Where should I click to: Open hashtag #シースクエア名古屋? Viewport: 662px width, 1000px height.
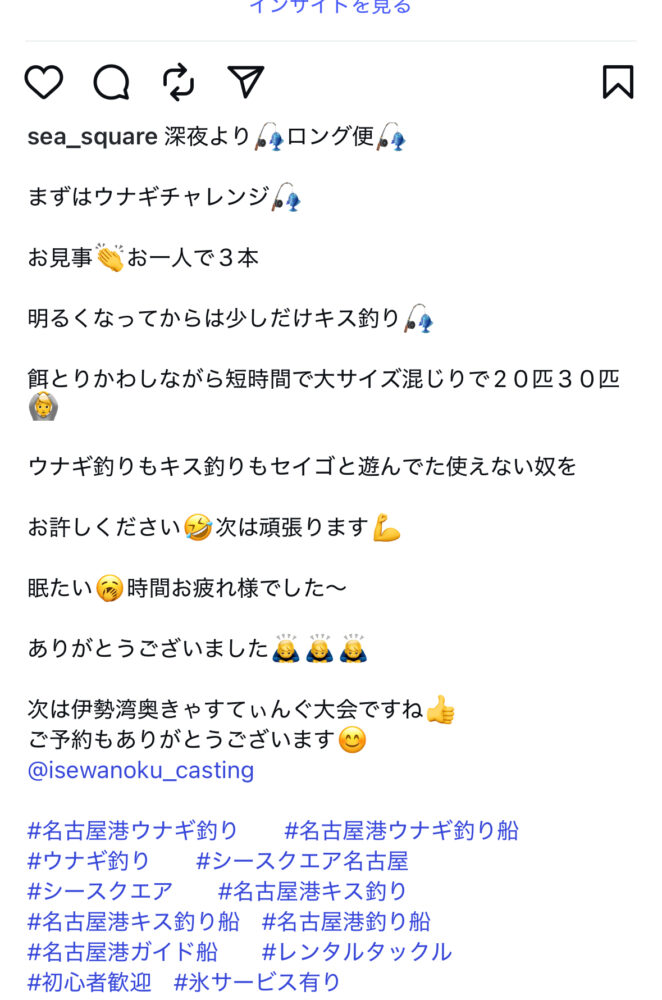coord(302,861)
